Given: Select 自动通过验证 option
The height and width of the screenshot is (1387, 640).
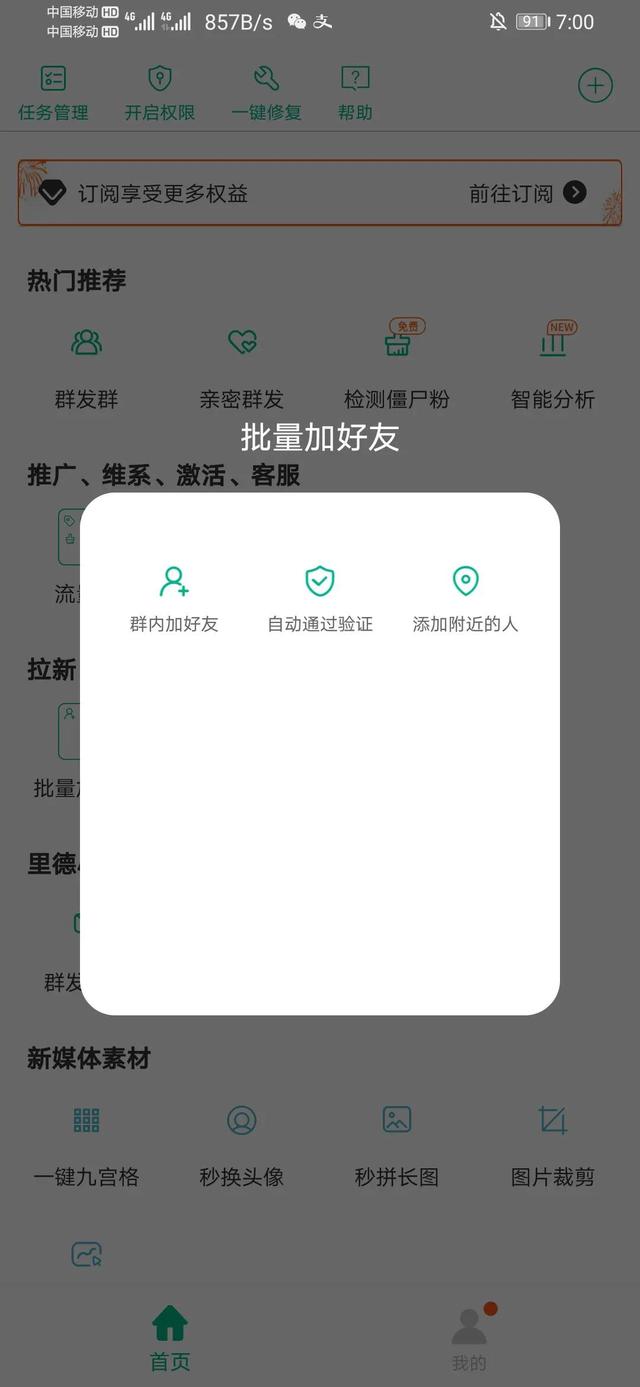Looking at the screenshot, I should (x=320, y=598).
